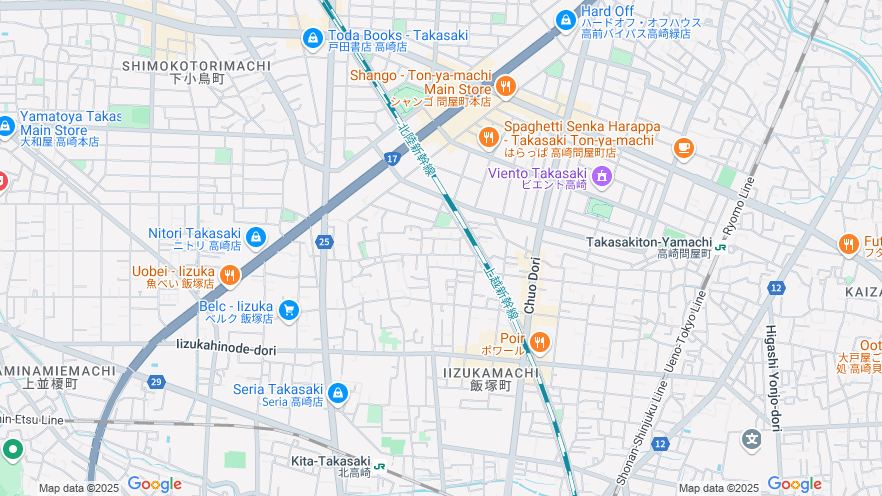Open the Spaghetti Senka Harappa restaurant pin

tap(488, 137)
